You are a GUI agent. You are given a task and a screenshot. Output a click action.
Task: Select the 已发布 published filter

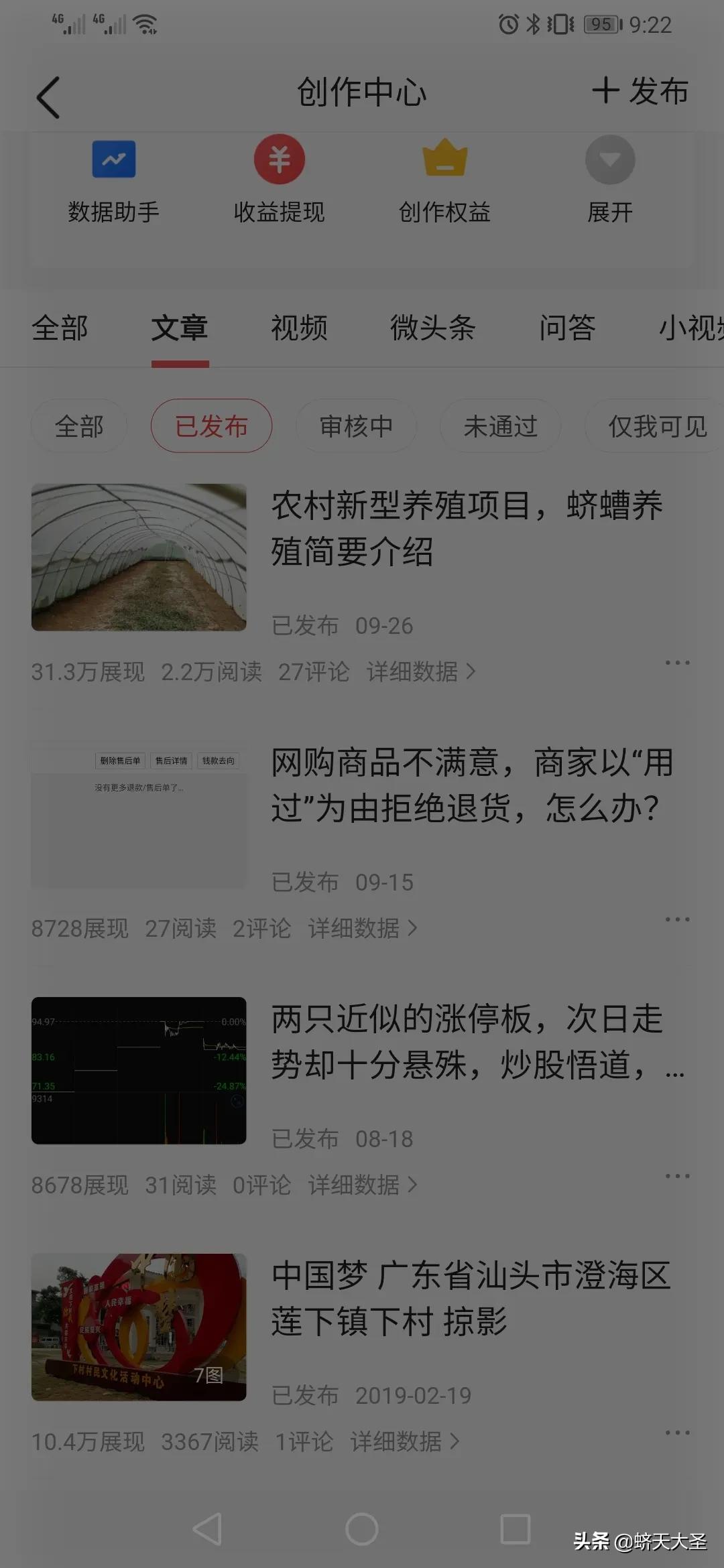pos(211,426)
